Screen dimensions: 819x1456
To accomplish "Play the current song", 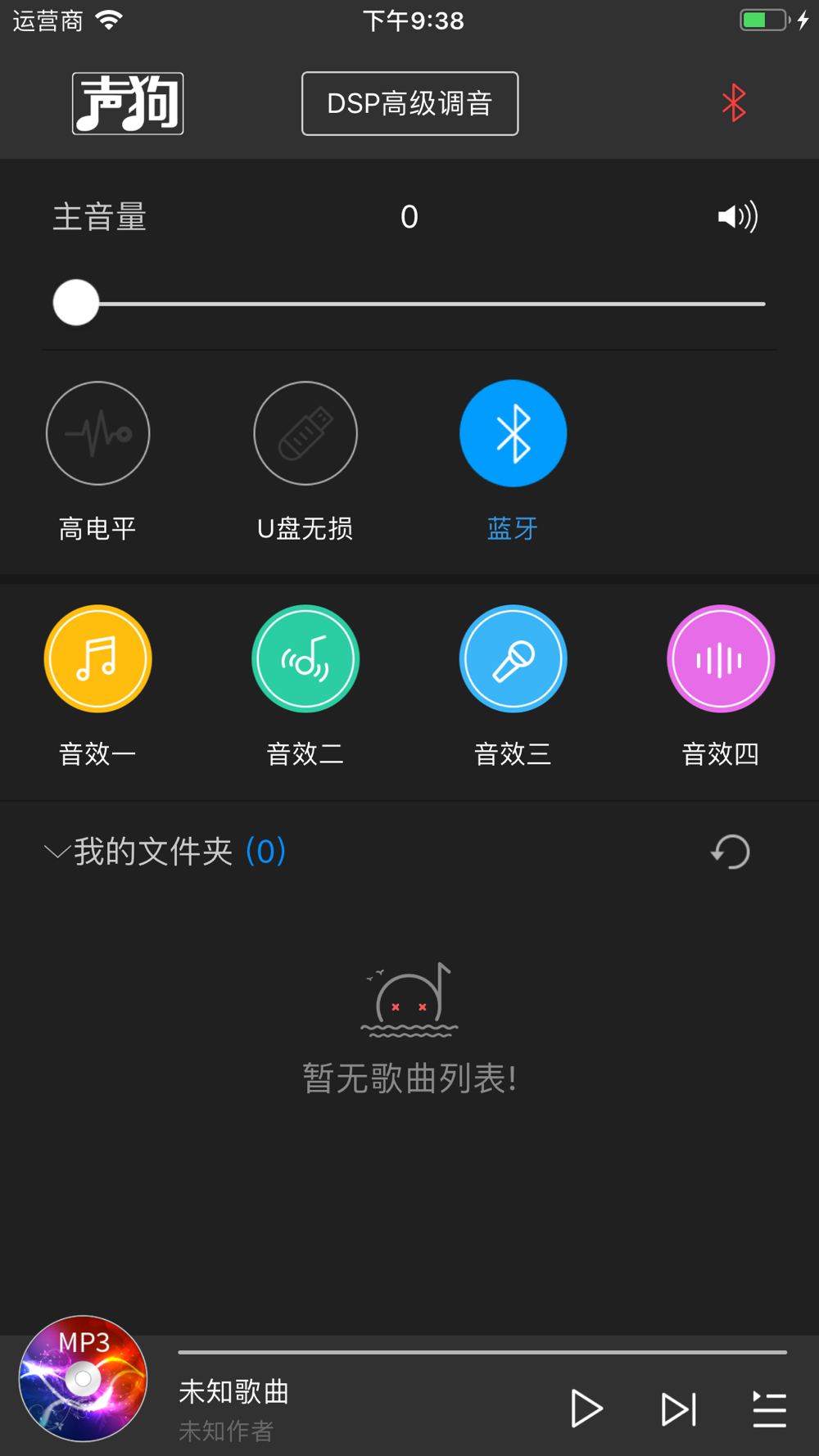I will pyautogui.click(x=586, y=1409).
